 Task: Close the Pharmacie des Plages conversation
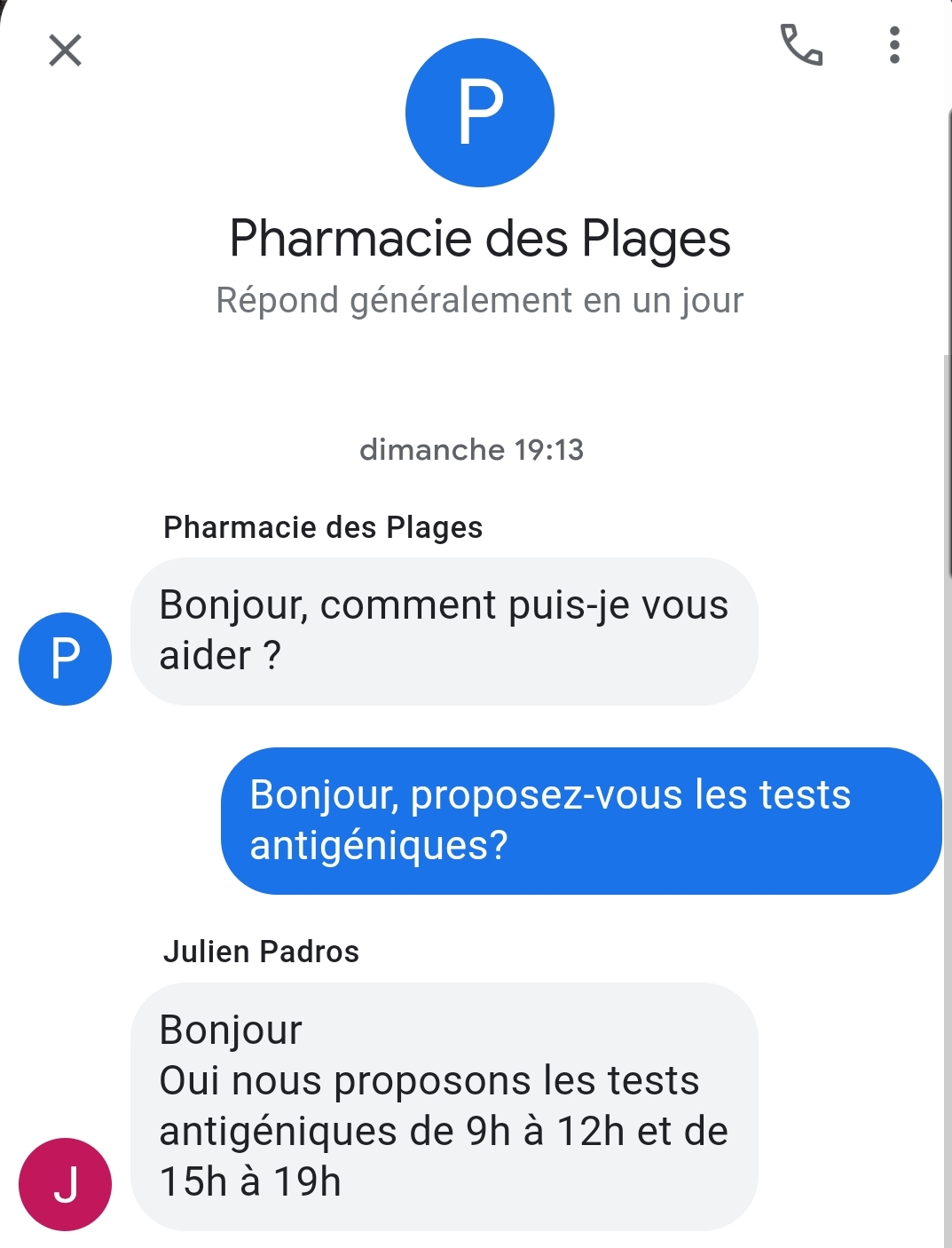point(65,51)
